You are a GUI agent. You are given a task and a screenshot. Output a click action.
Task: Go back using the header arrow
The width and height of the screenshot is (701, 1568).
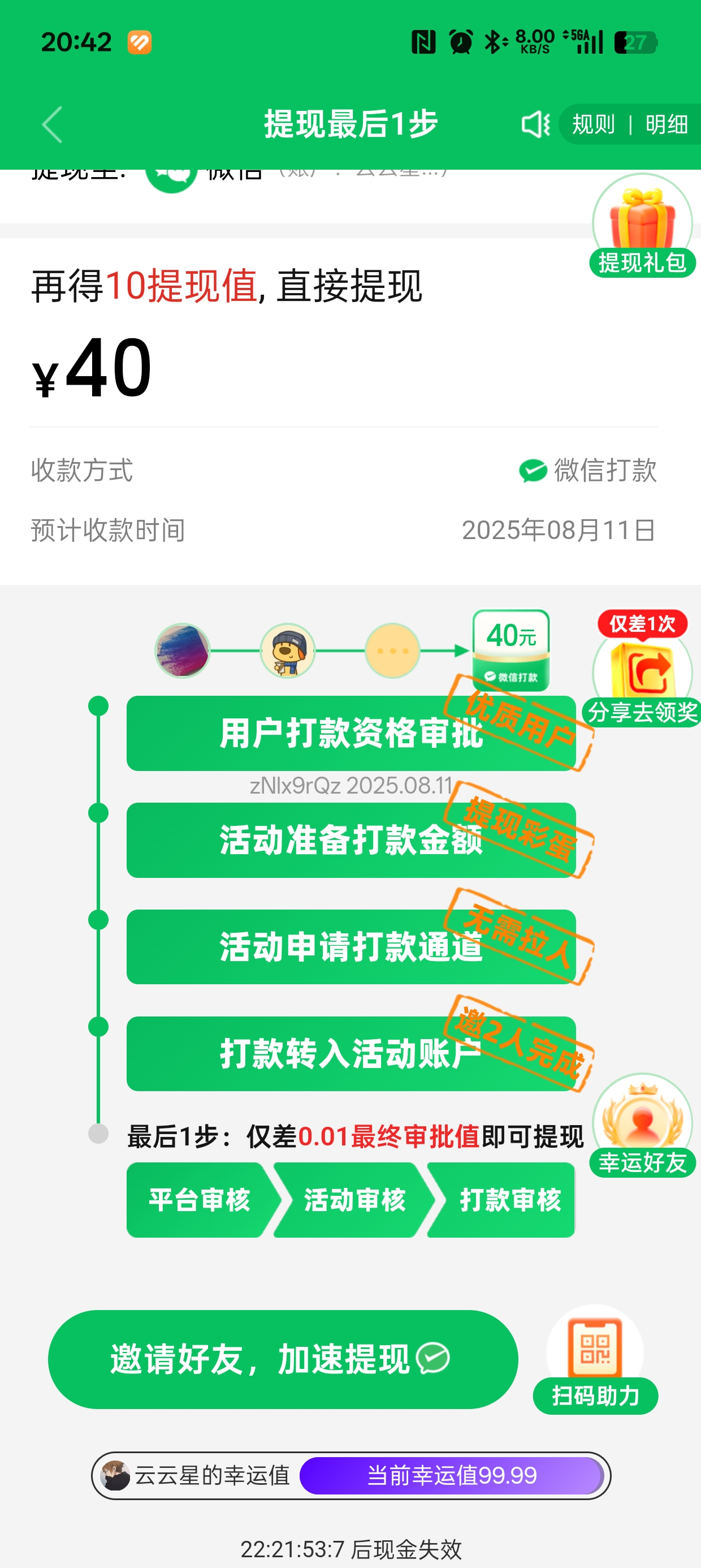click(x=53, y=125)
